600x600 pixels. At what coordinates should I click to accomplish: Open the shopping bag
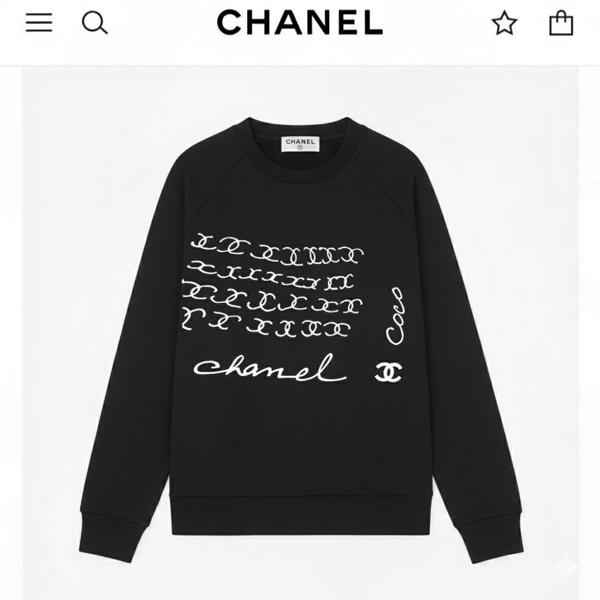[561, 22]
